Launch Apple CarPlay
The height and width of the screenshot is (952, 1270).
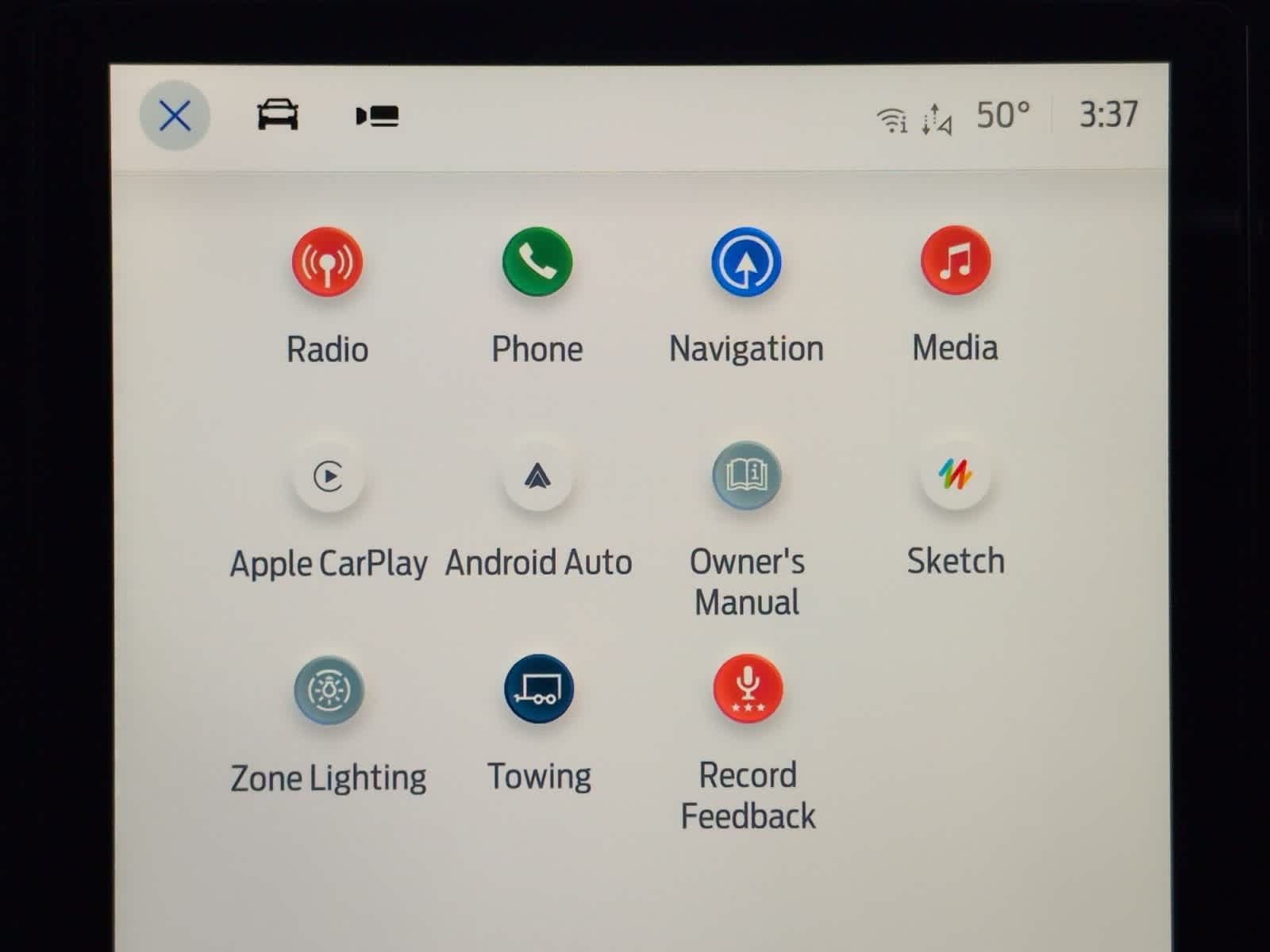[328, 476]
